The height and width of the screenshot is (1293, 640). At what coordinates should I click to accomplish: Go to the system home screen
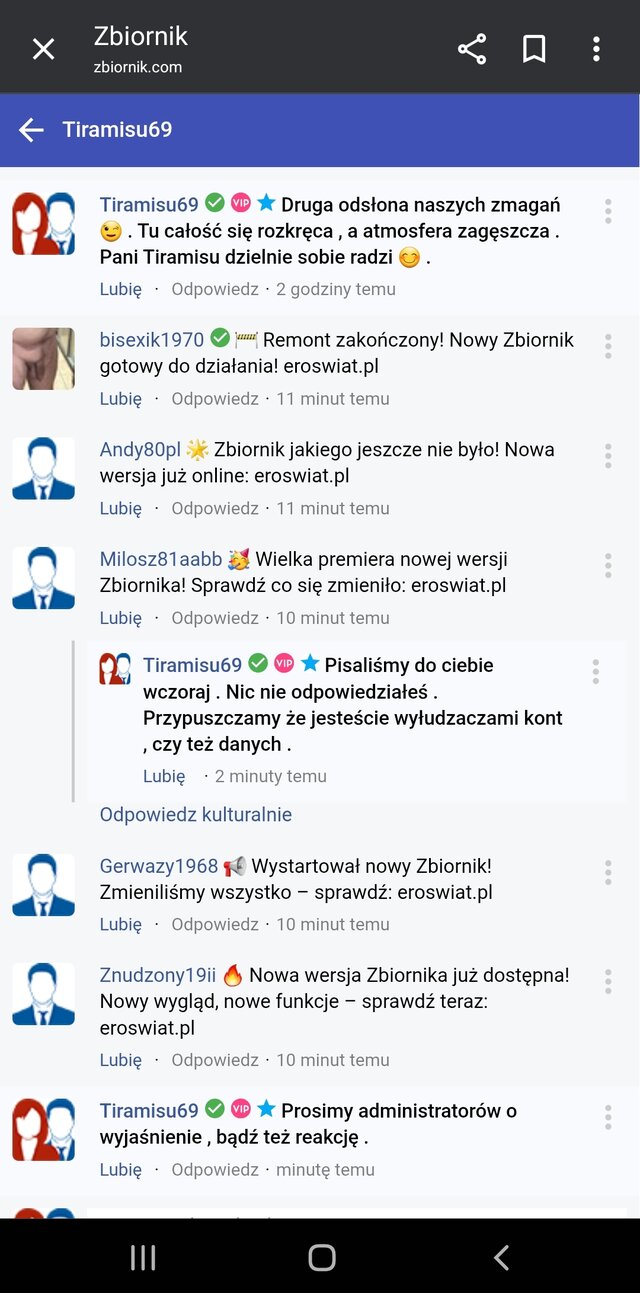[321, 1257]
